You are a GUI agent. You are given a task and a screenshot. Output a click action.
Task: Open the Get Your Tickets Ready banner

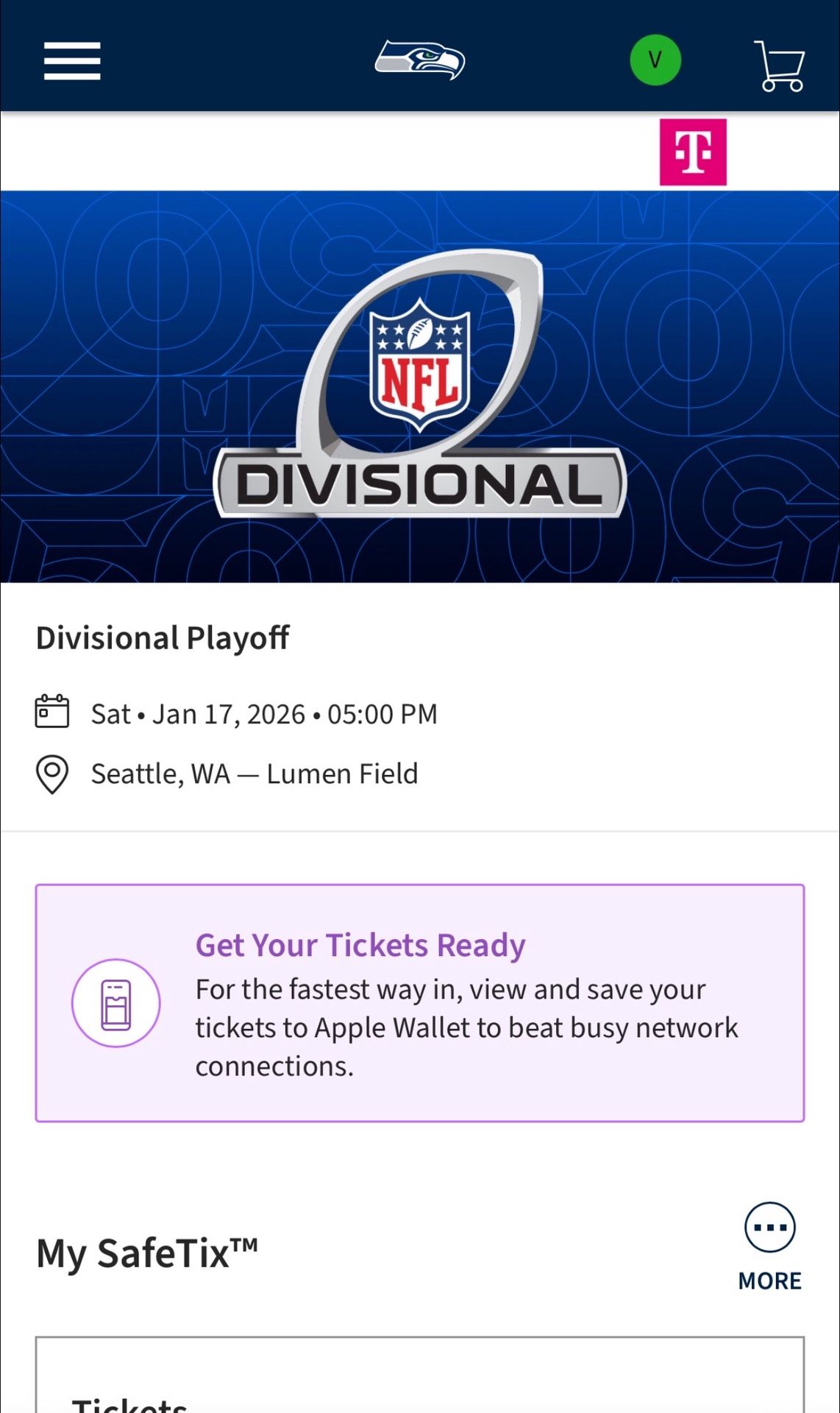click(x=420, y=1003)
